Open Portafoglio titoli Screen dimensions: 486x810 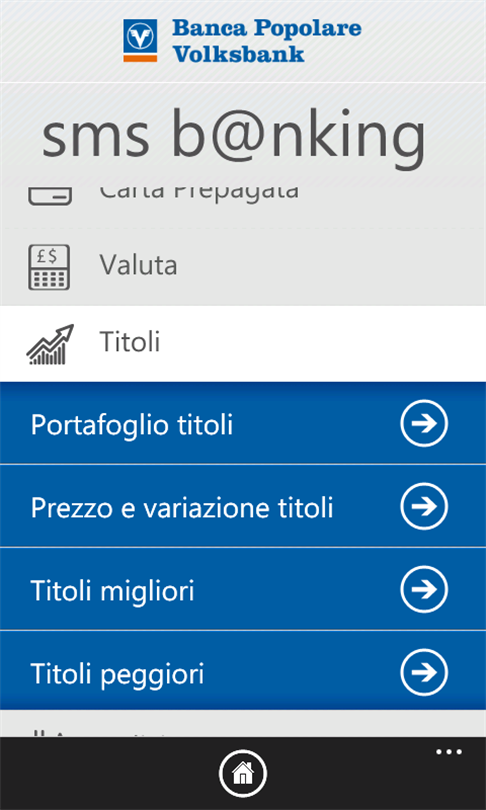243,423
